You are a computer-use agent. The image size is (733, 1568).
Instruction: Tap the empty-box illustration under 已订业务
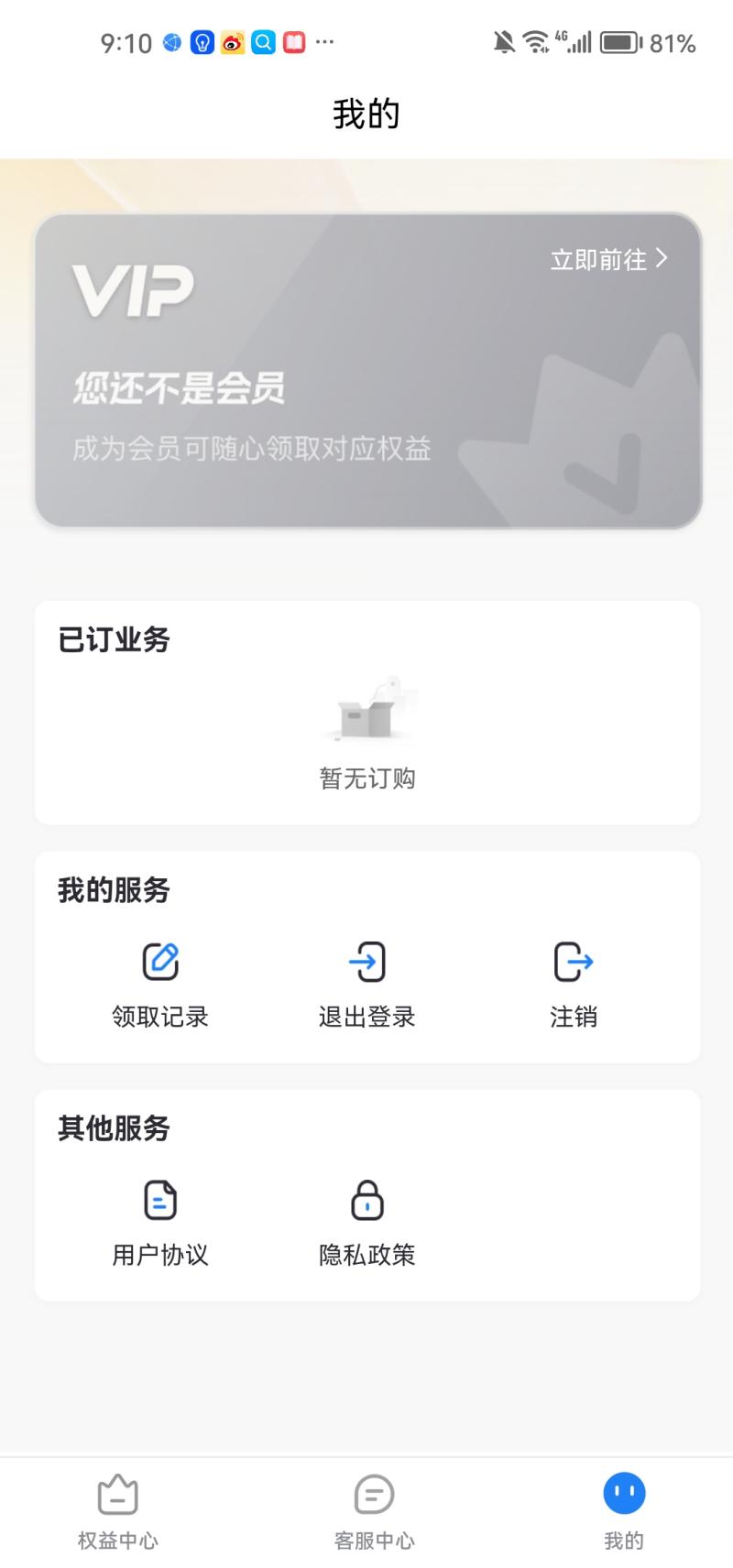tap(367, 714)
